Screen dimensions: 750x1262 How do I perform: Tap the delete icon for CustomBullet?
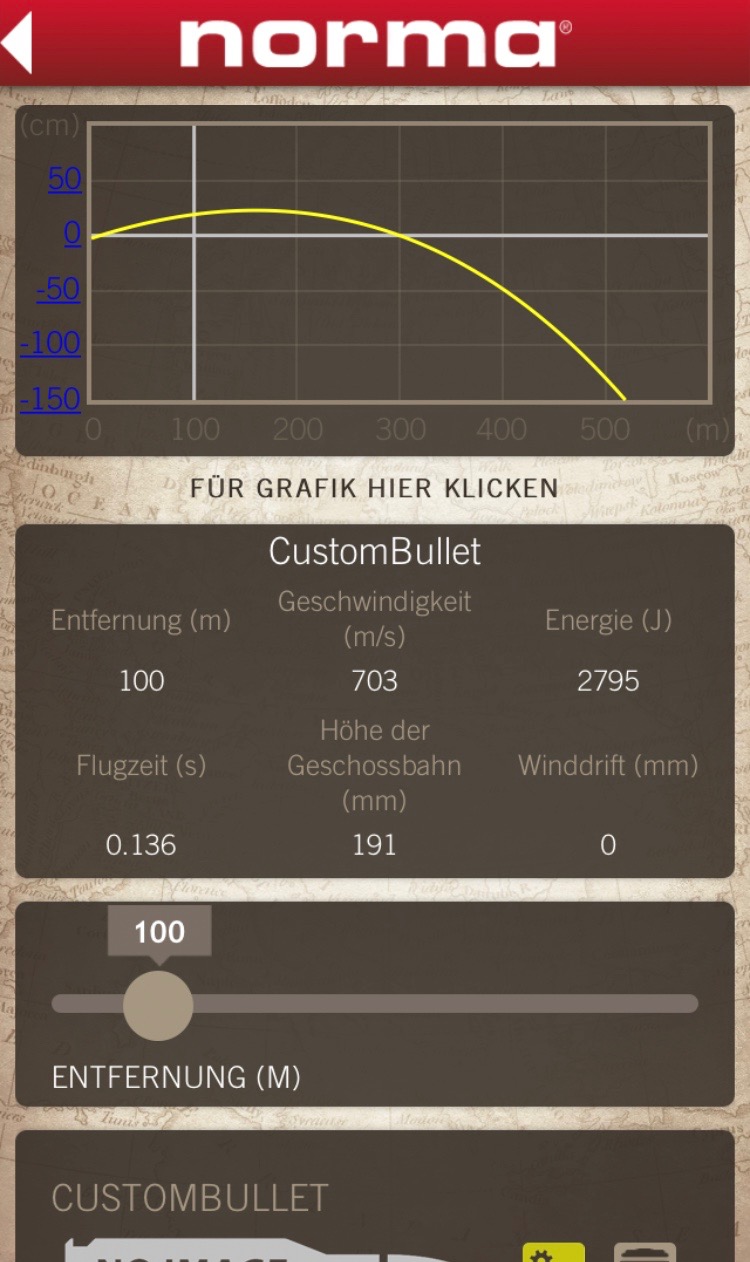pos(645,1252)
